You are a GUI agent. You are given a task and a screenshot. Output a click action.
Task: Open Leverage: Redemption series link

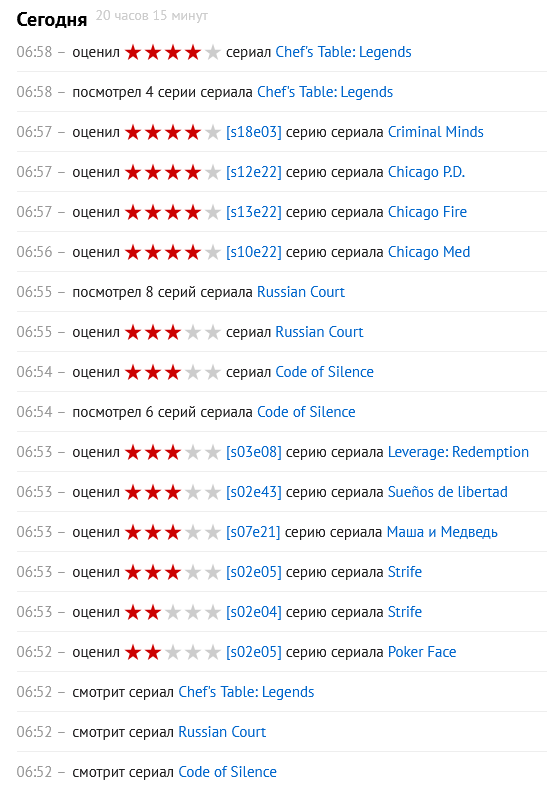458,452
